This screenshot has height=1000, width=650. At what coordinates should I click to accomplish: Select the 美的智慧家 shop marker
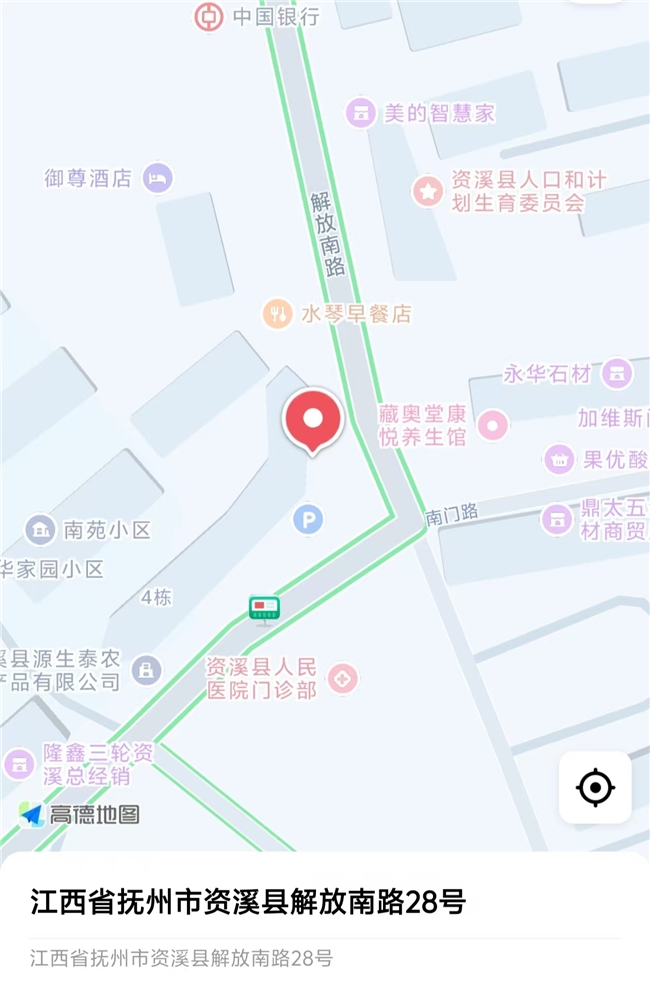click(360, 113)
